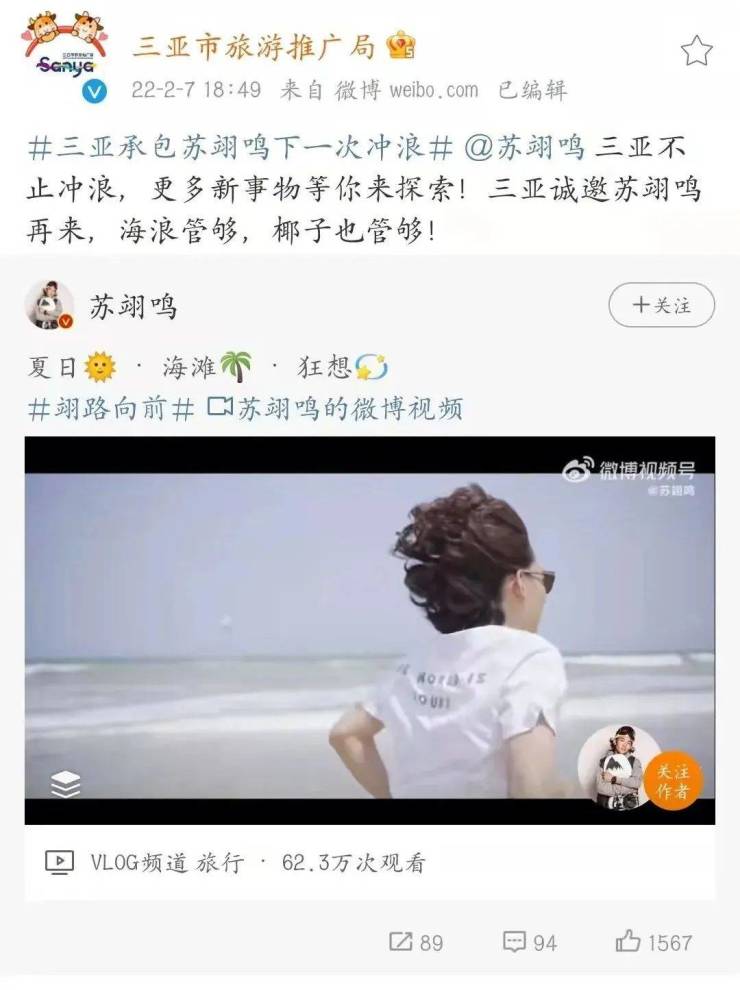The height and width of the screenshot is (990, 740).
Task: Tap 关注作者 badge on the video
Action: 671,780
